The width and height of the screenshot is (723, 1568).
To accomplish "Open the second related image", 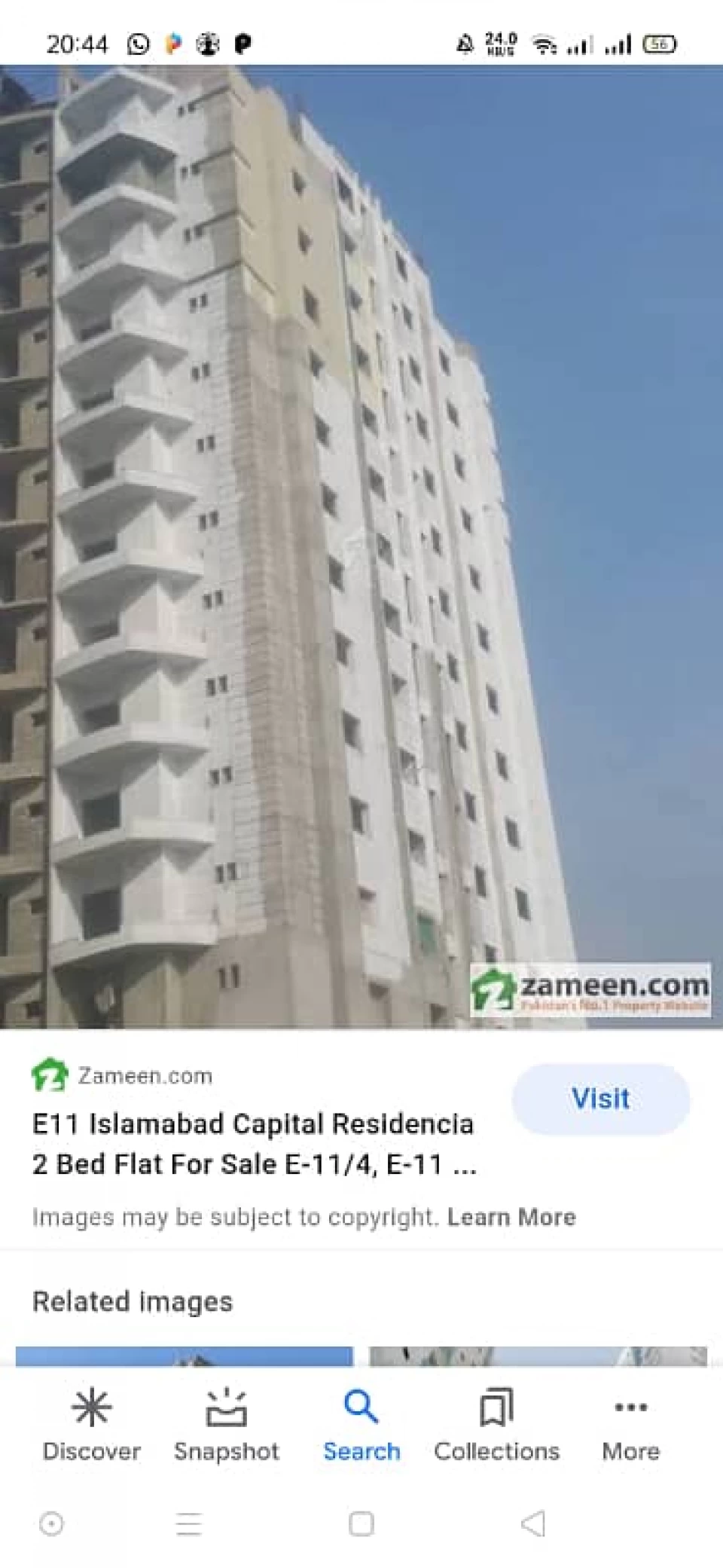I will tap(538, 1356).
